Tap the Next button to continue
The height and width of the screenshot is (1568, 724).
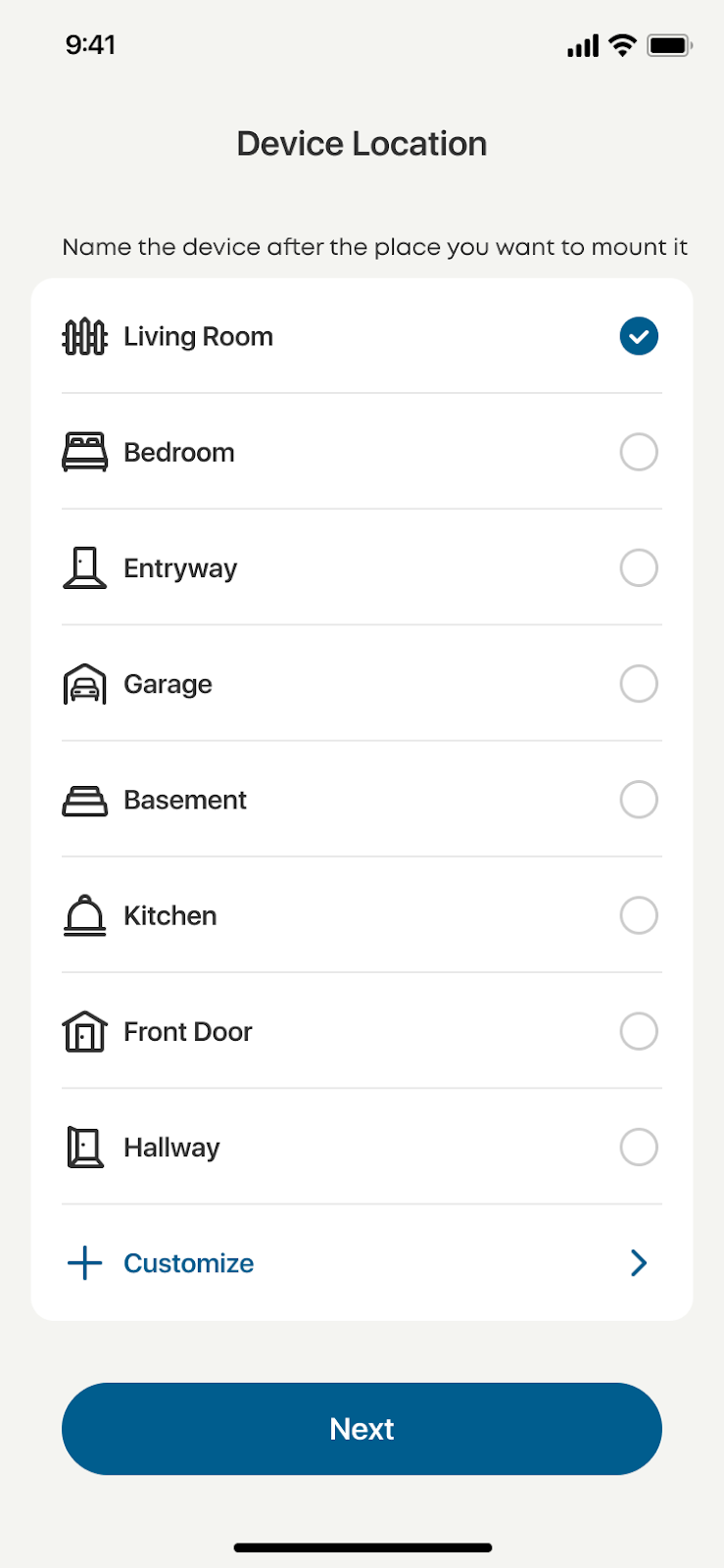362,1429
